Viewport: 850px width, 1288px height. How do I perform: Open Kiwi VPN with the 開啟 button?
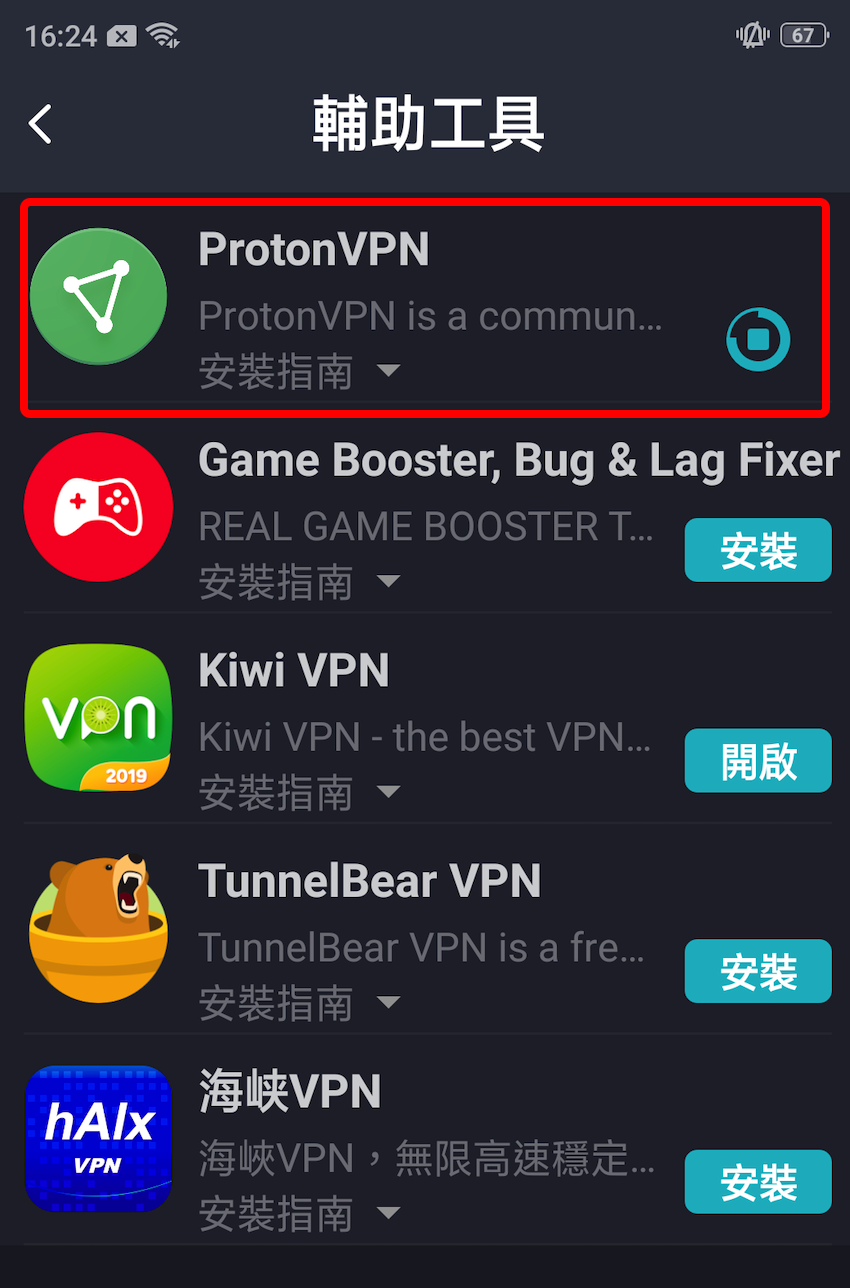pyautogui.click(x=757, y=760)
